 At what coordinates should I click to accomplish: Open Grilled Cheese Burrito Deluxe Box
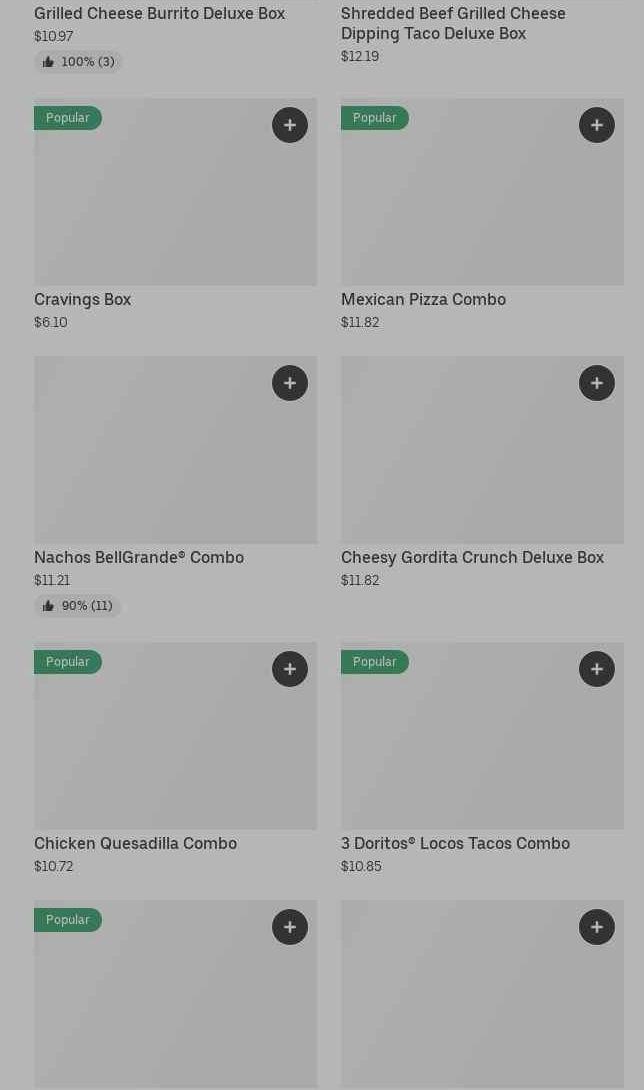click(159, 14)
